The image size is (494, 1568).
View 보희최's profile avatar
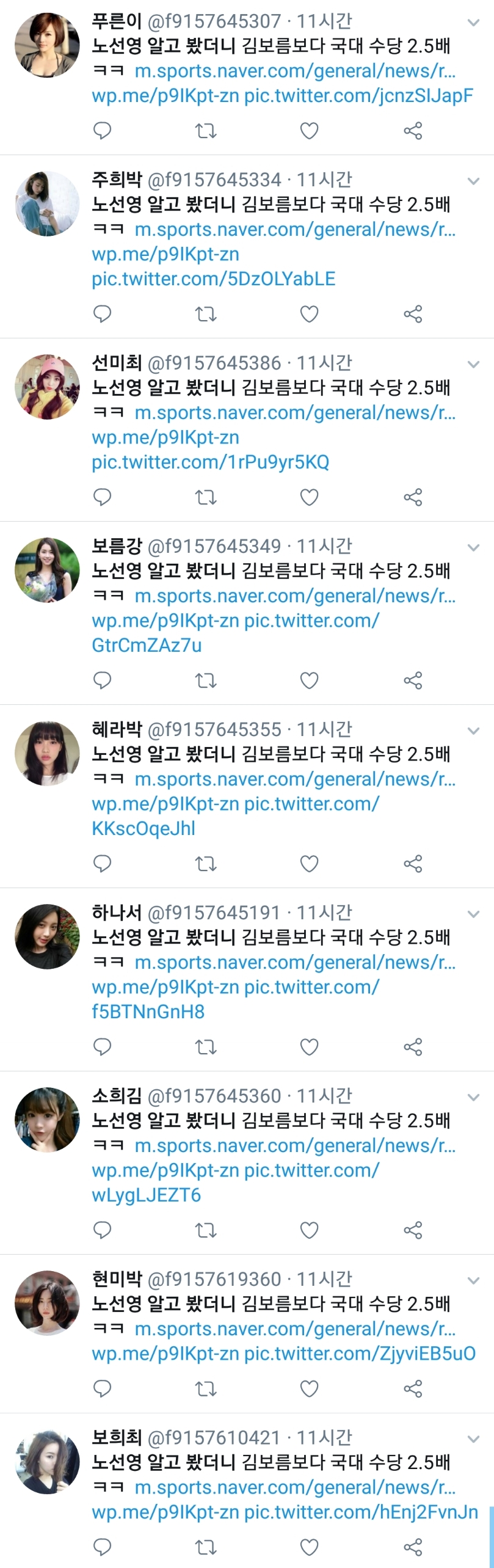(47, 1462)
